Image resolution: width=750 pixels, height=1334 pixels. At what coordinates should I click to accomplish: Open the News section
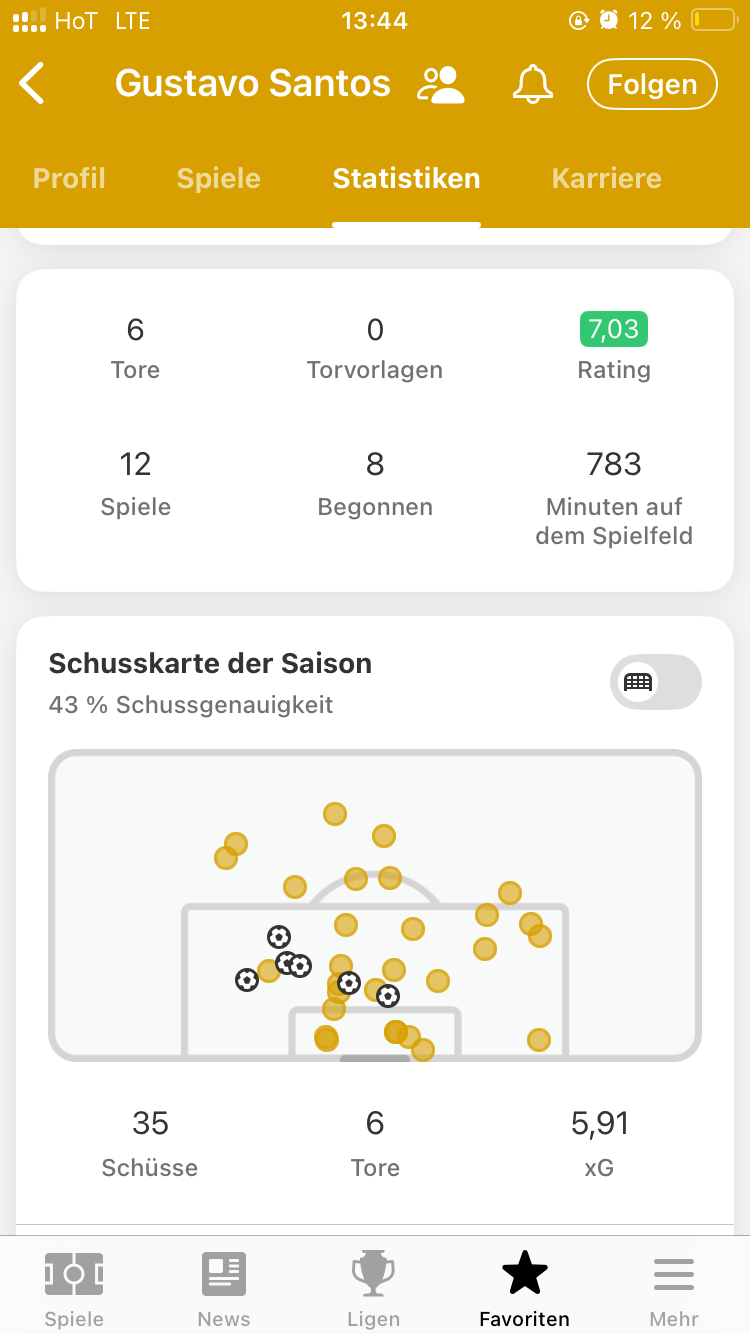tap(224, 1289)
